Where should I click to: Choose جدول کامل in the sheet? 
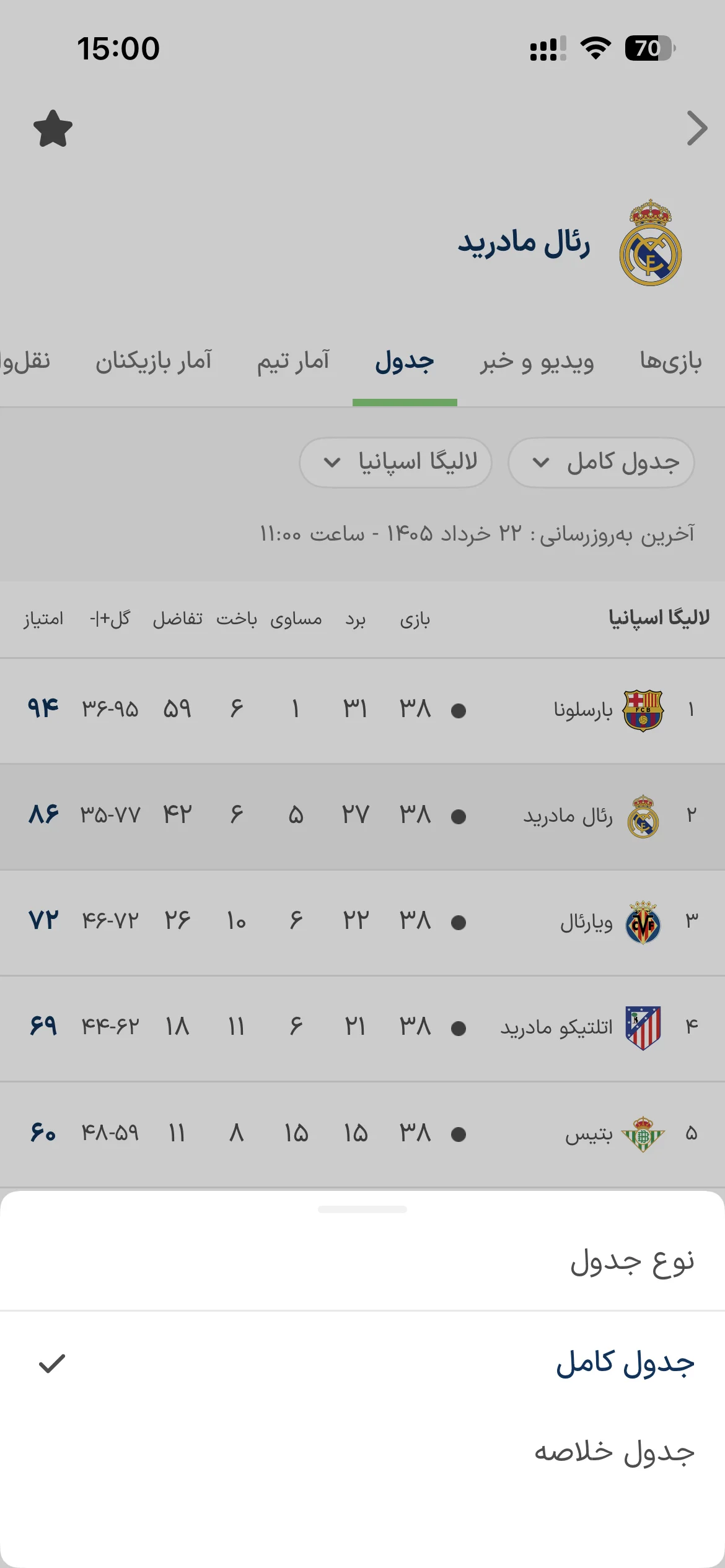click(362, 1363)
